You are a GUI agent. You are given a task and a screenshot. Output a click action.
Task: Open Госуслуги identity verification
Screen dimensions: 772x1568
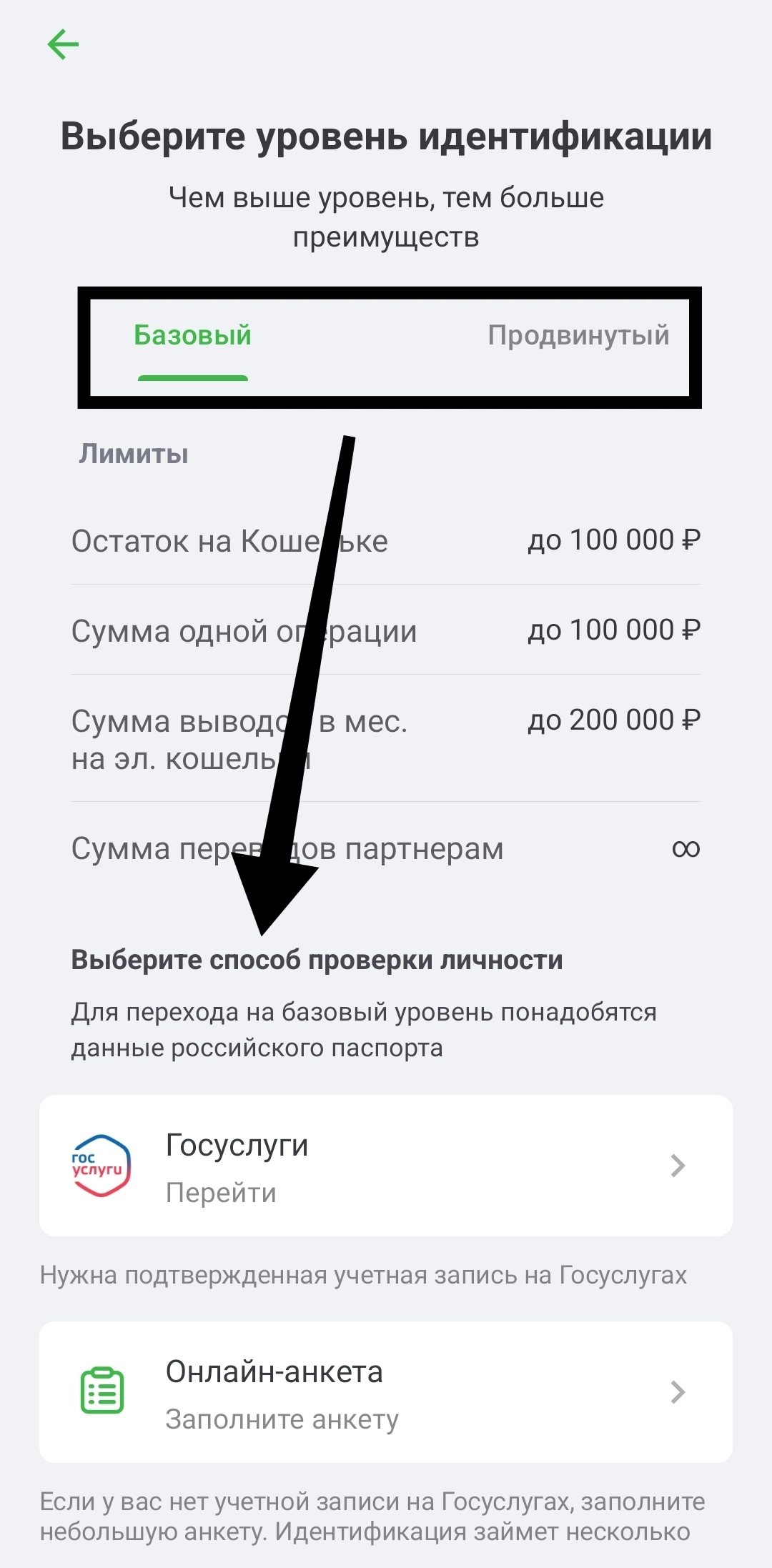point(386,1166)
